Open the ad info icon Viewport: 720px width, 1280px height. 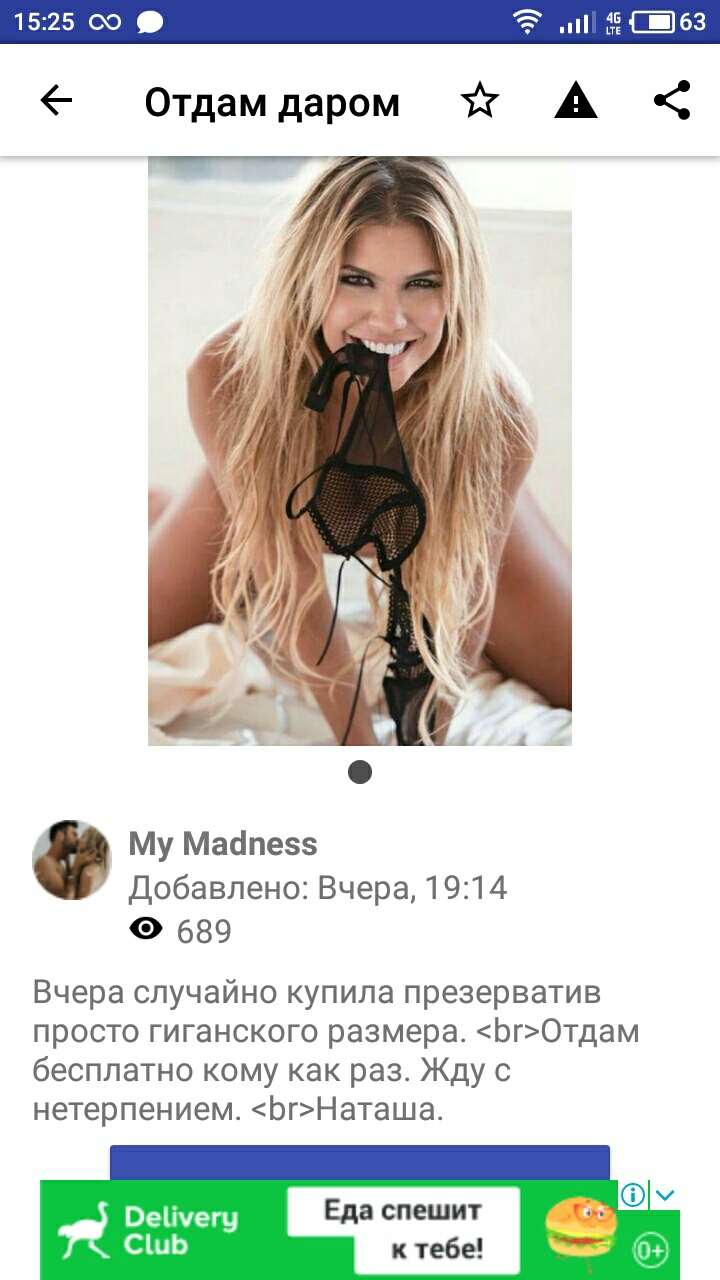coord(632,1195)
